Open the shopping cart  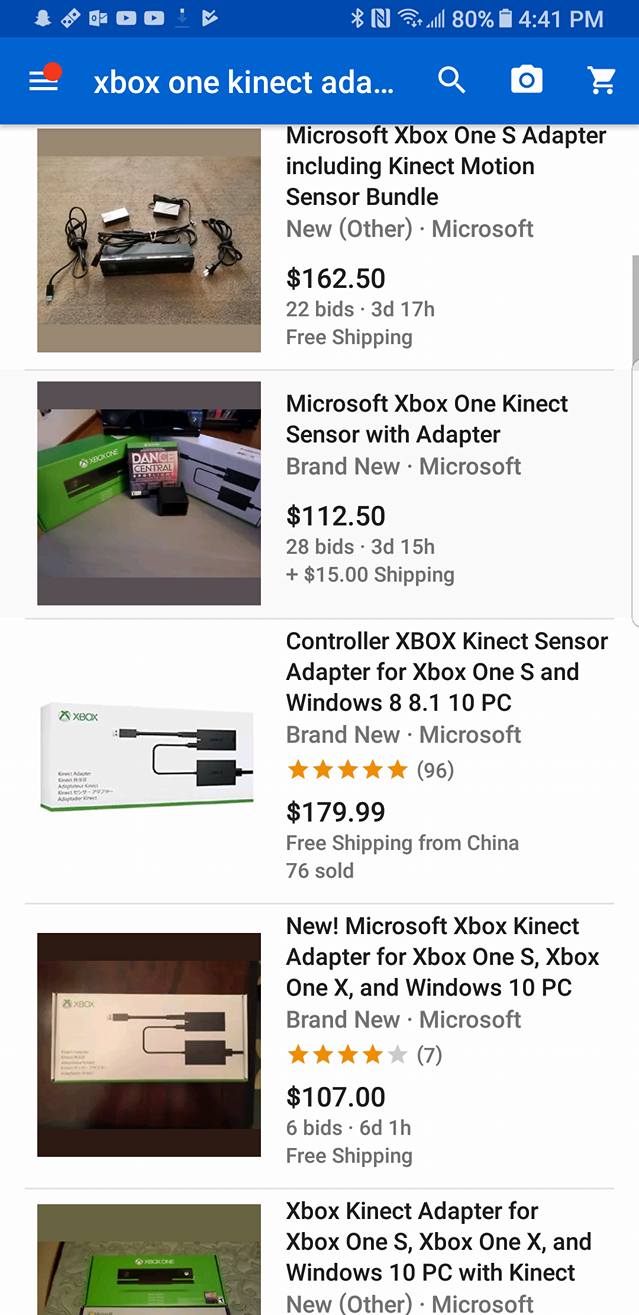point(602,81)
